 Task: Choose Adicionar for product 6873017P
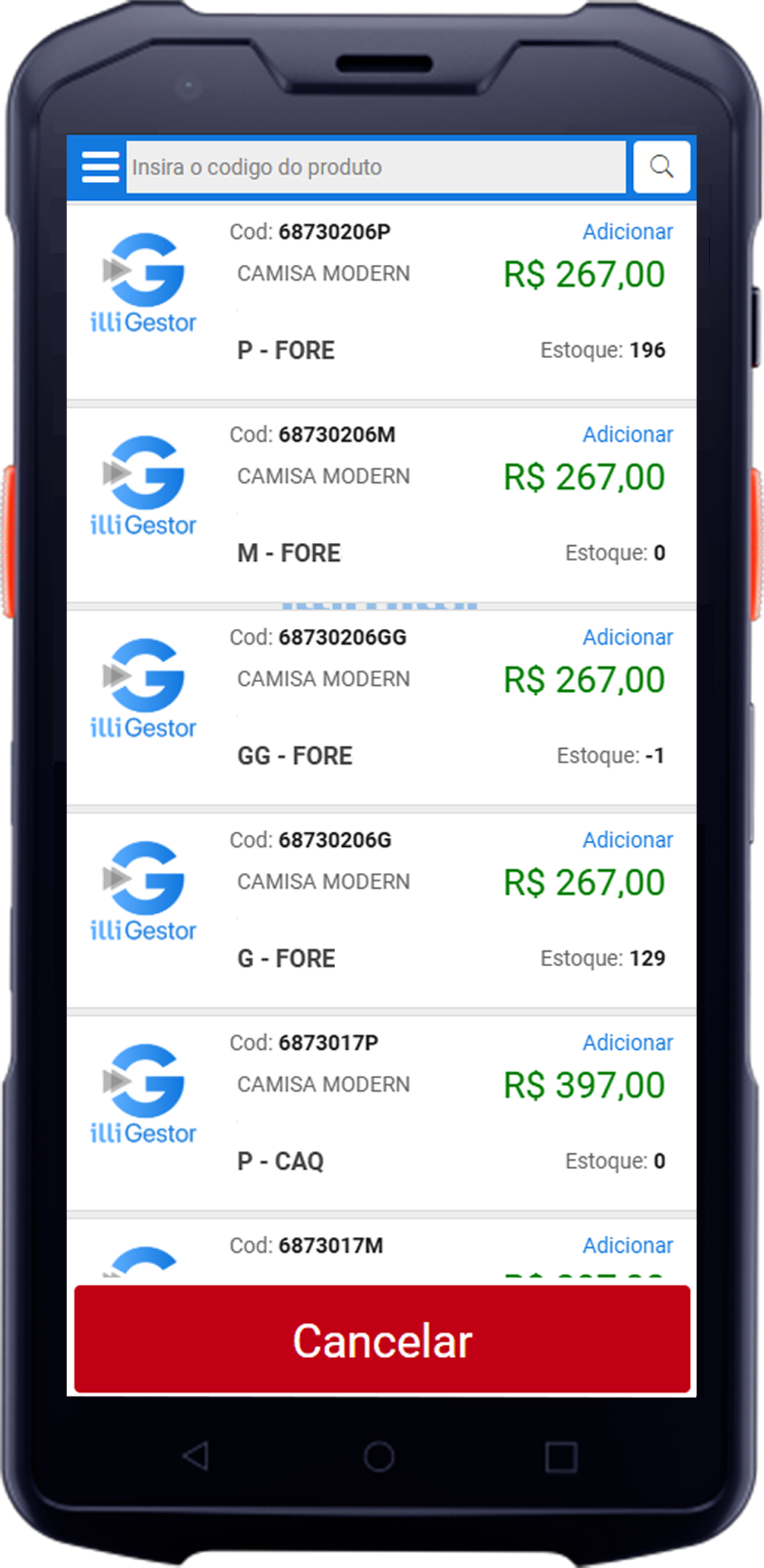[628, 1043]
